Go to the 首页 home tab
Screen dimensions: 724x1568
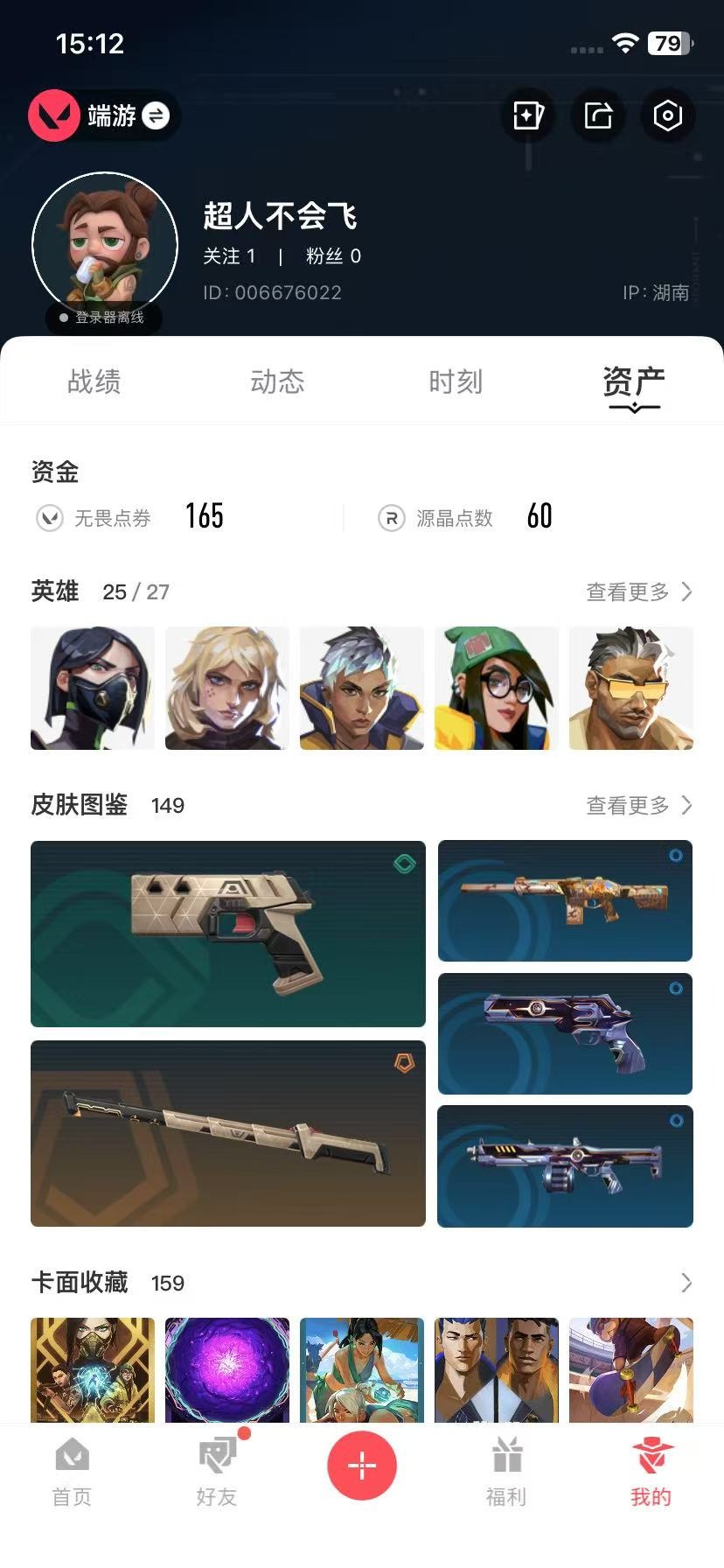click(72, 1472)
